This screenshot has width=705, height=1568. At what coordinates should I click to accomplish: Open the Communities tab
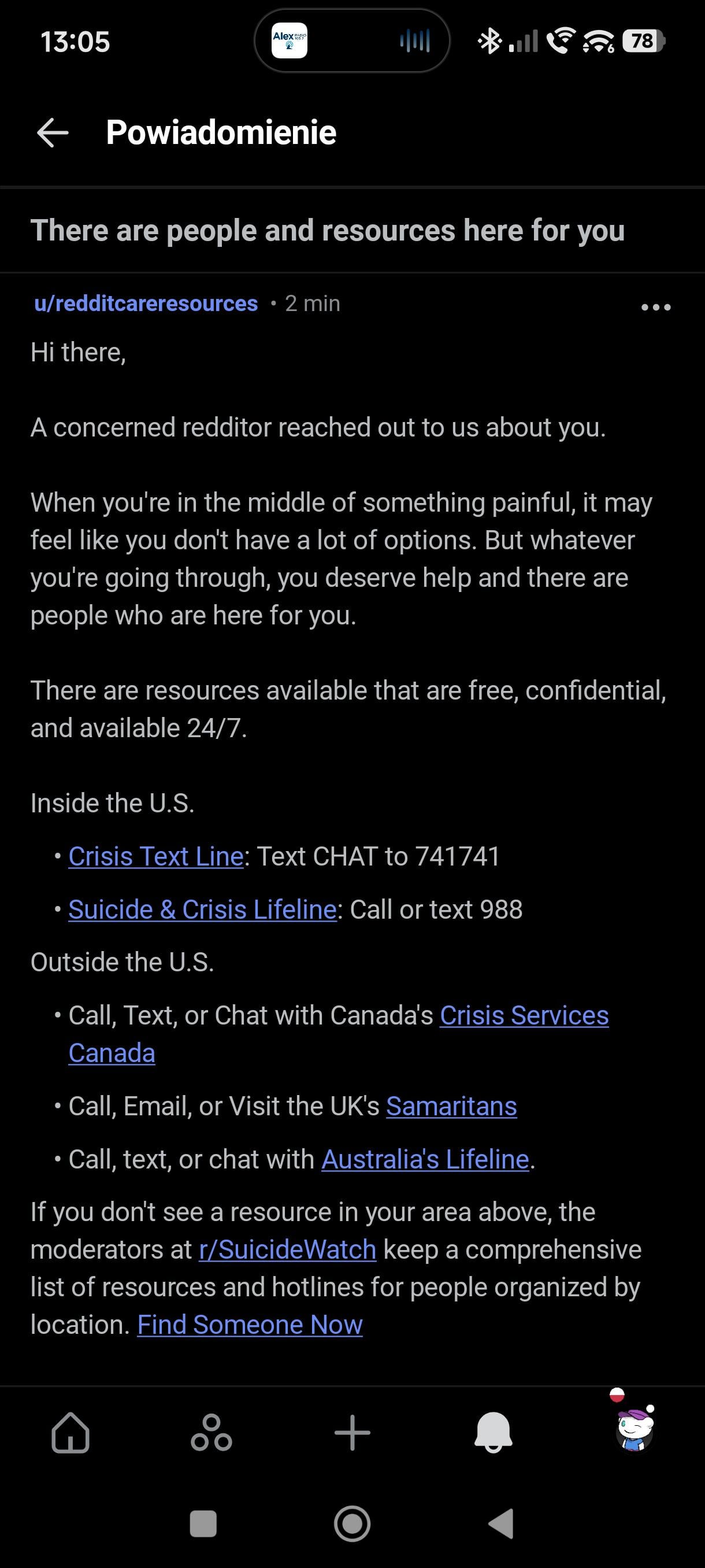coord(211,1432)
